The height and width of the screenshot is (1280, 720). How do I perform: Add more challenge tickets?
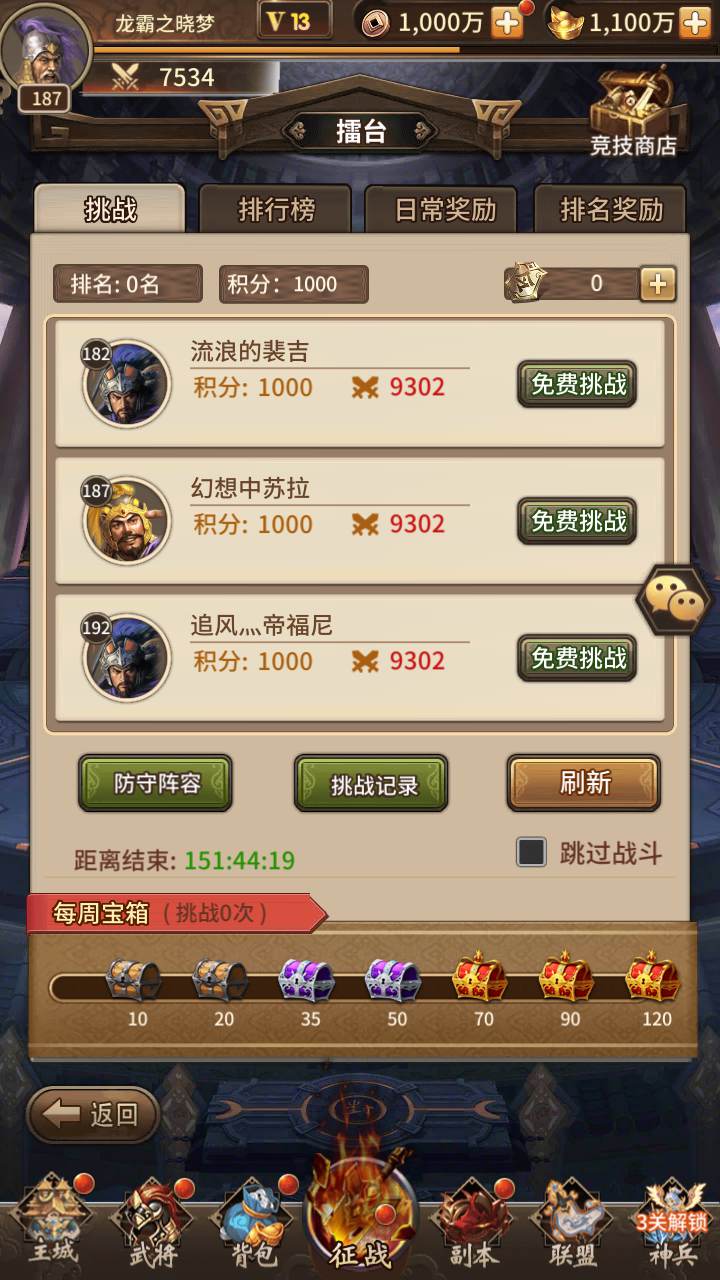pos(657,284)
